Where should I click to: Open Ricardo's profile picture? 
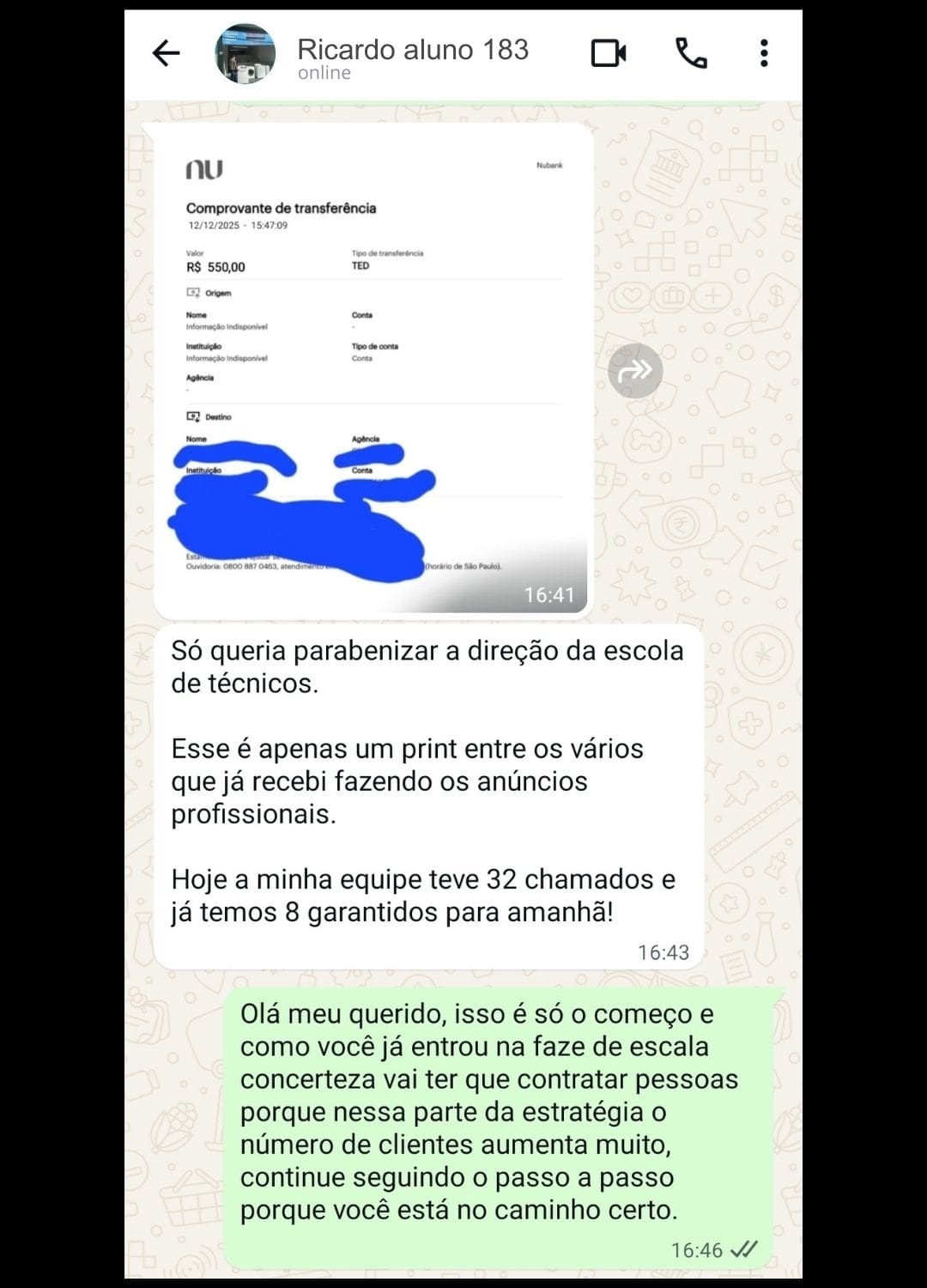[x=246, y=52]
